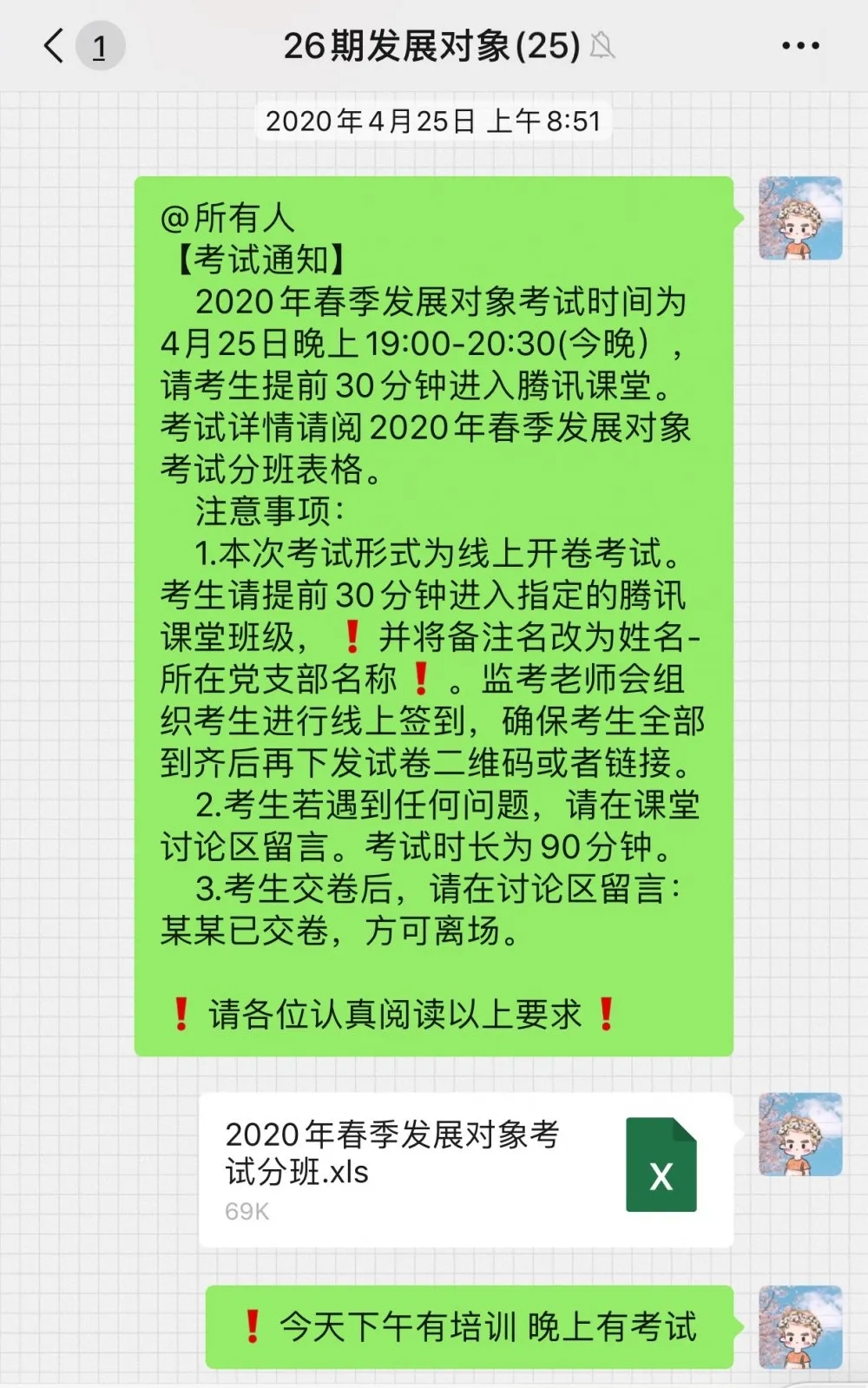868x1388 pixels.
Task: Tap the sender avatar beside 考试通知 message
Action: [x=800, y=218]
